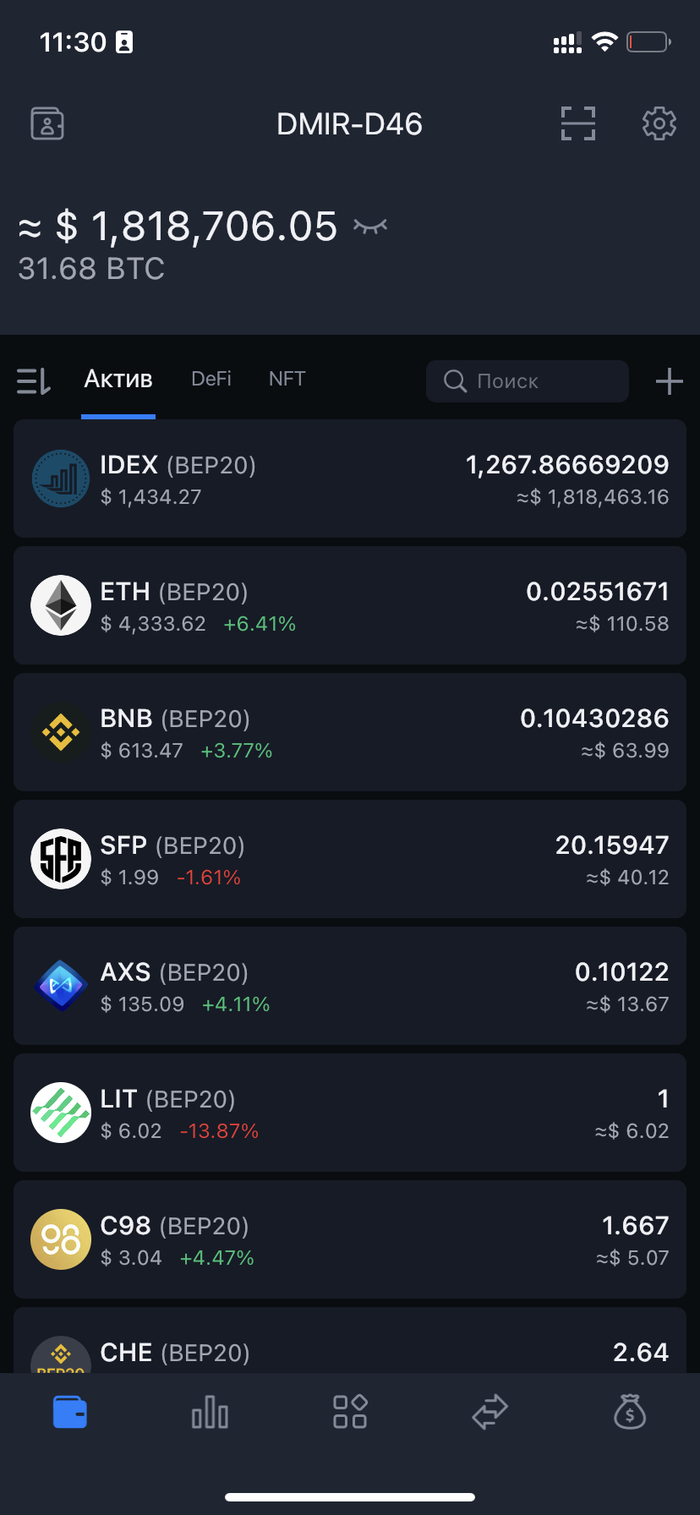Go to the market chart tab

coord(210,1412)
